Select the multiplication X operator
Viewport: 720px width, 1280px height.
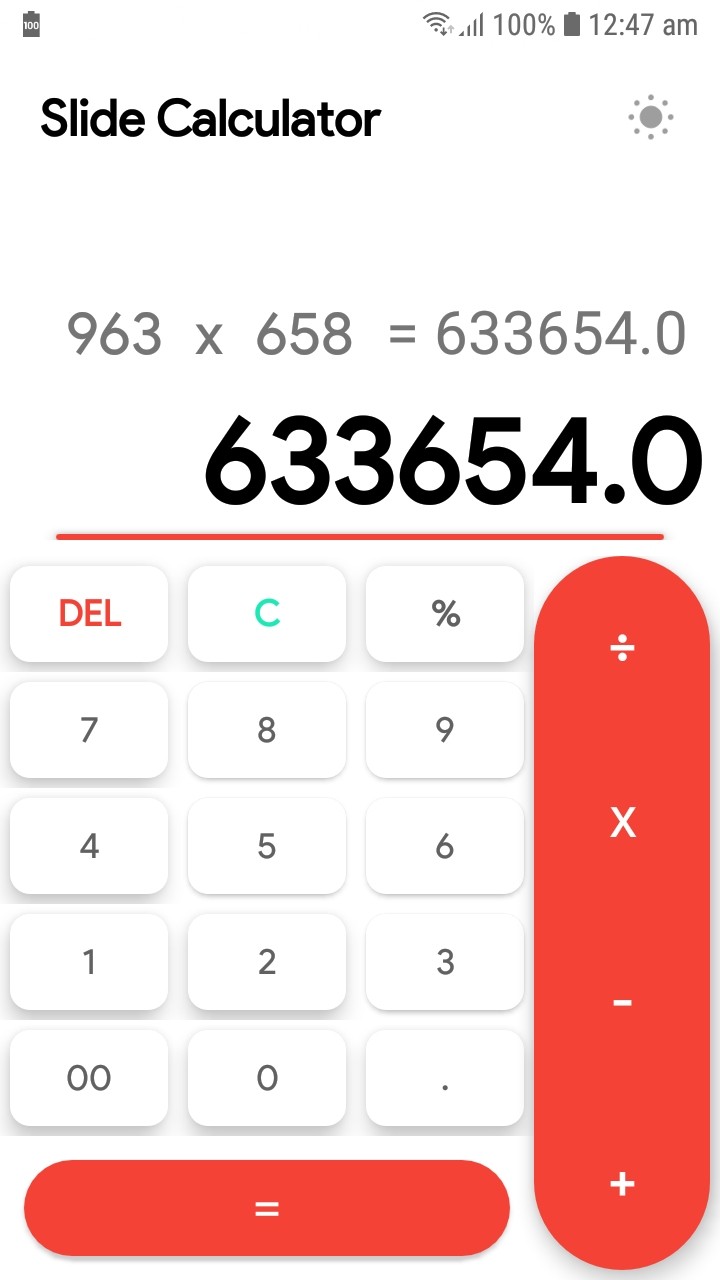tap(622, 823)
